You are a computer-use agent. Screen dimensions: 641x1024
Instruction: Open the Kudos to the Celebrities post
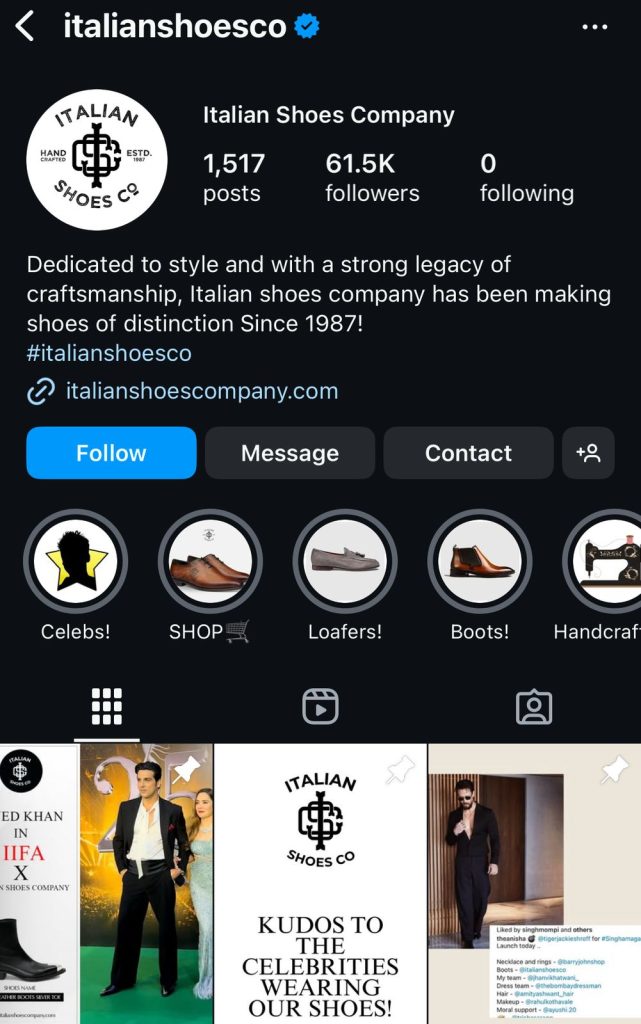[x=320, y=883]
